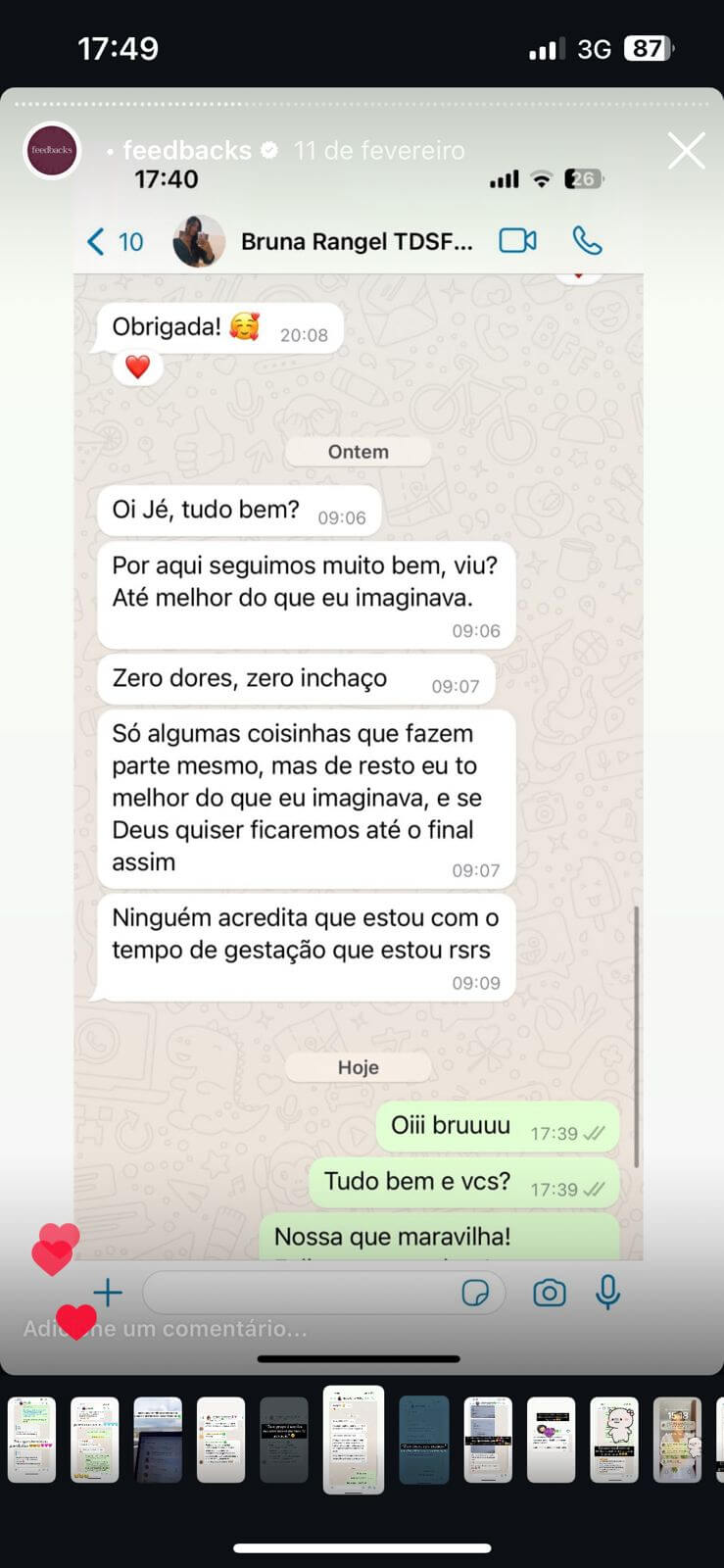
Task: Start a voice call from the chat header
Action: (587, 240)
